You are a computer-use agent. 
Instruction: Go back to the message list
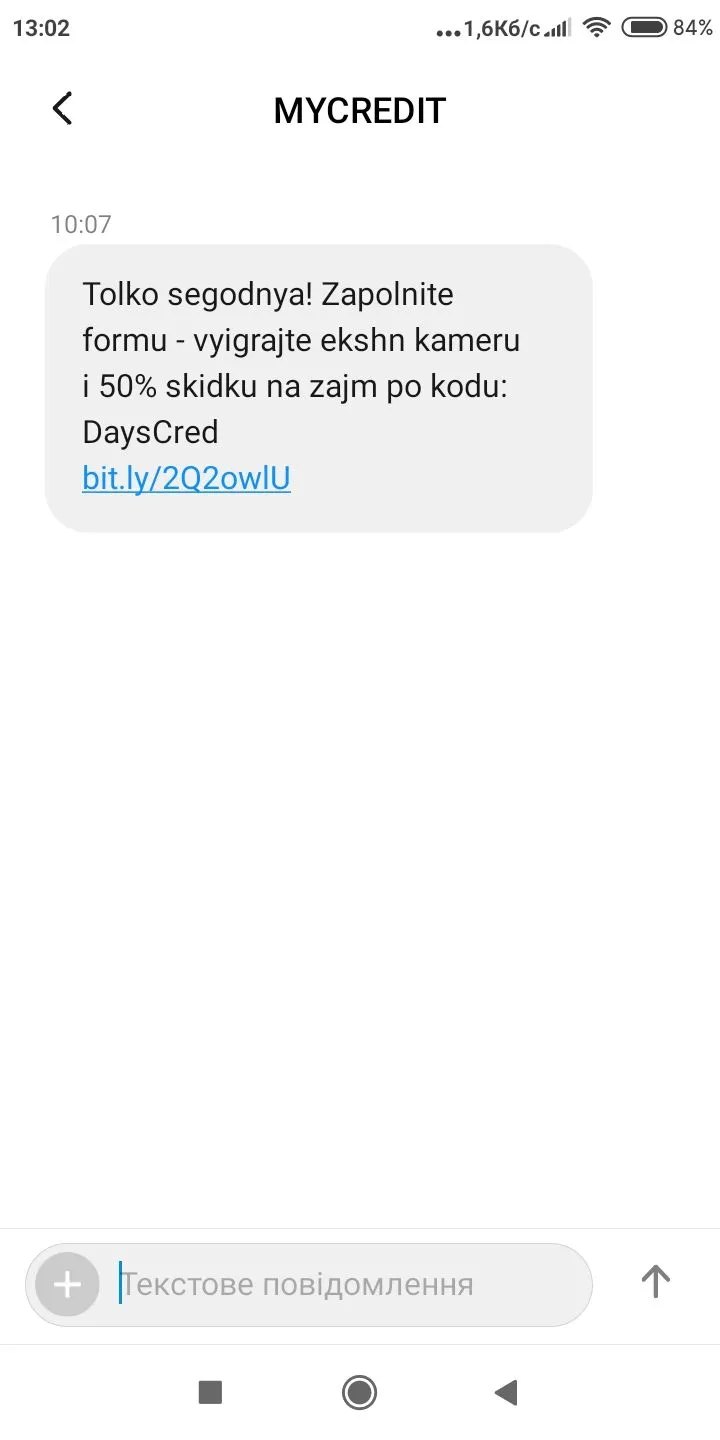62,108
